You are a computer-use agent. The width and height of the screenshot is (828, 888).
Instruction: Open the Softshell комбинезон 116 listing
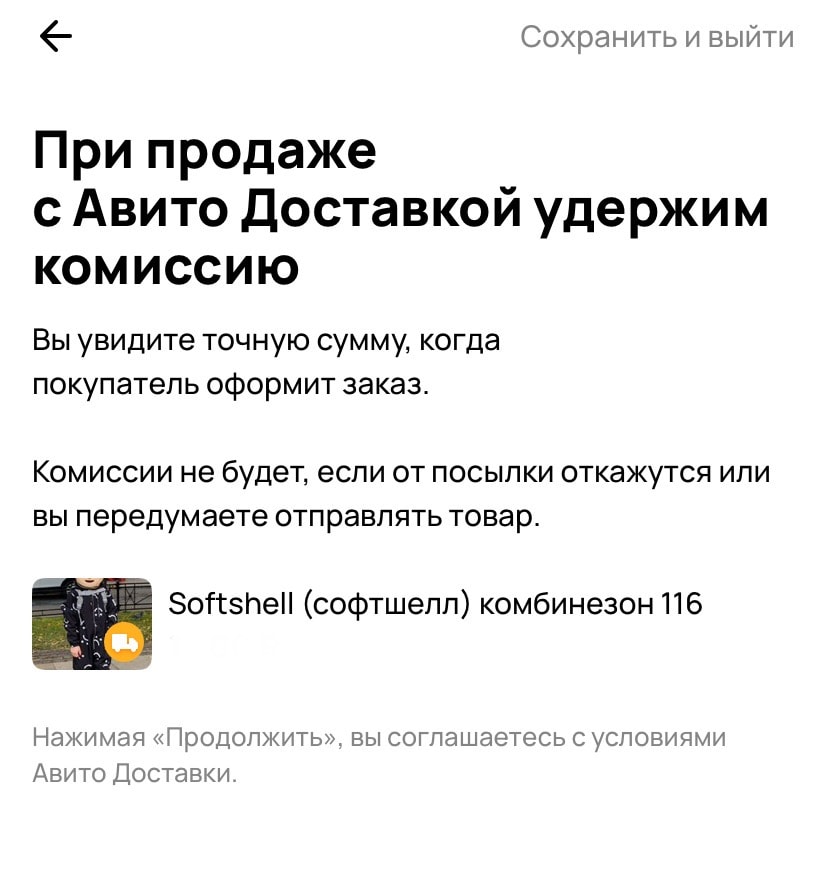(434, 604)
